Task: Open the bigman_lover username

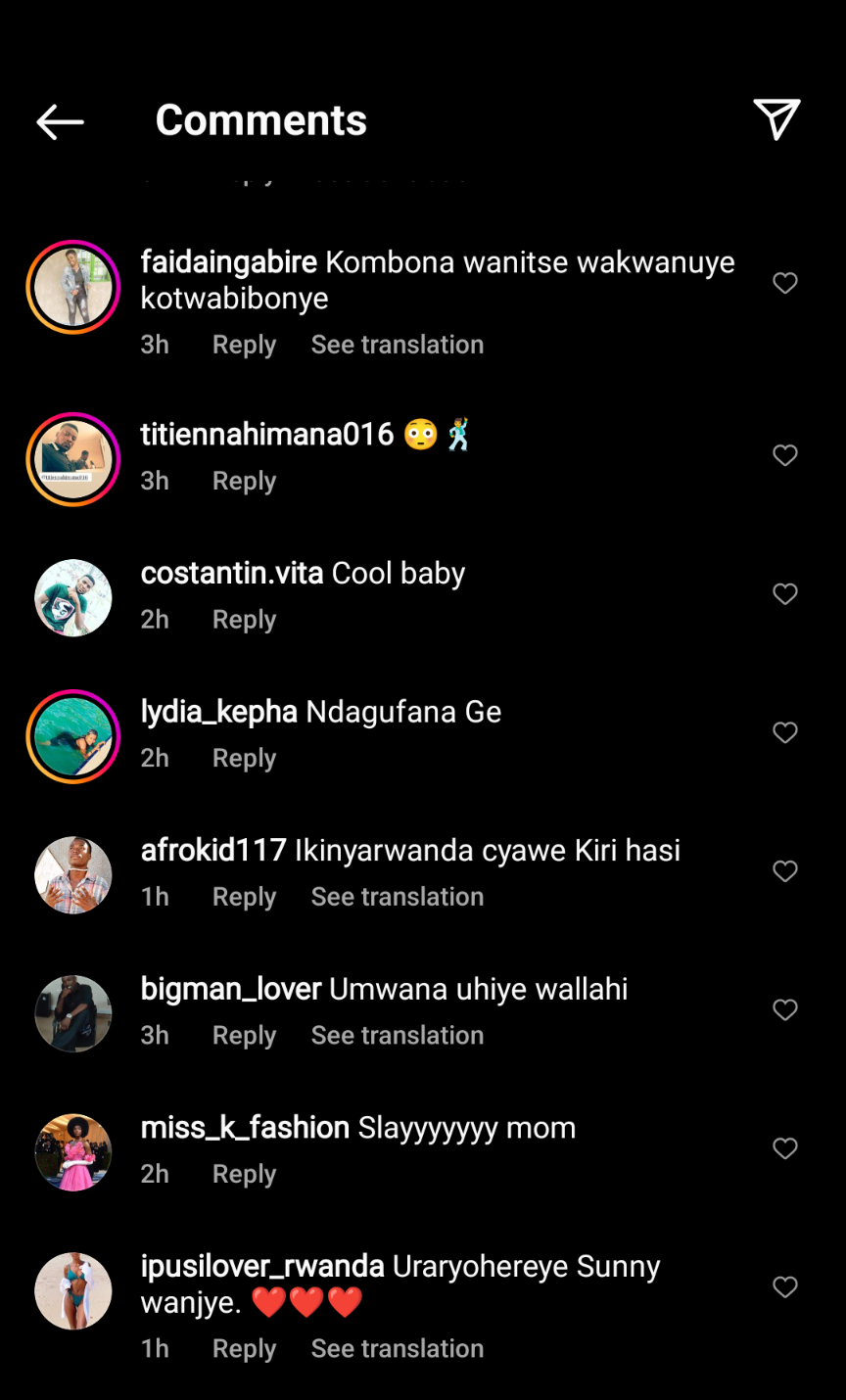Action: [230, 989]
